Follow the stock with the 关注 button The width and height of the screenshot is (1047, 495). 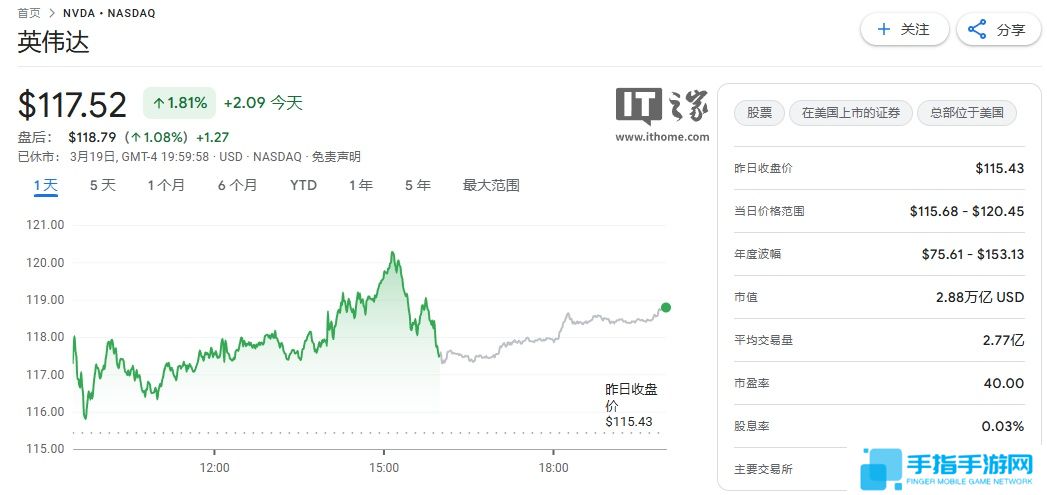pos(904,29)
